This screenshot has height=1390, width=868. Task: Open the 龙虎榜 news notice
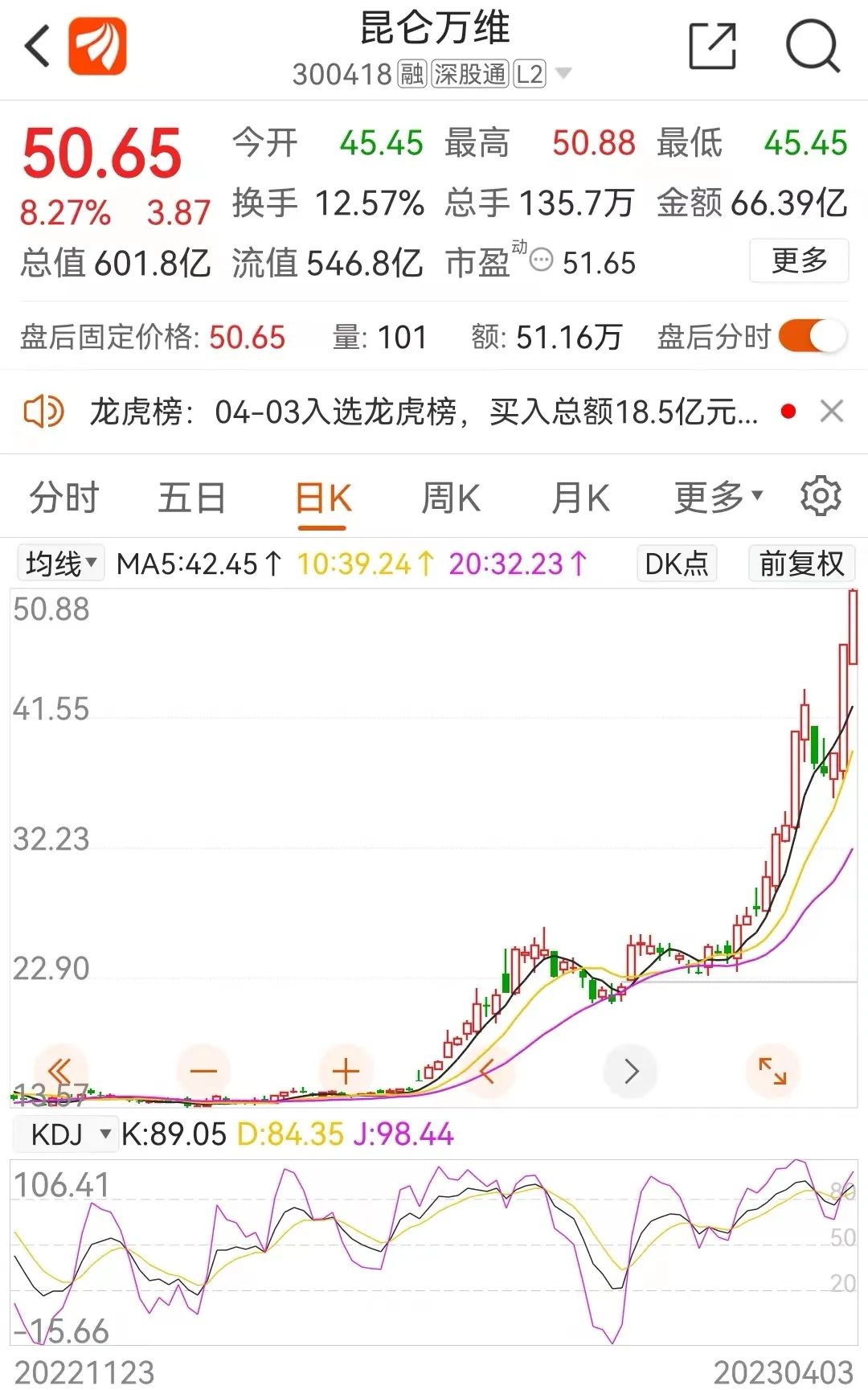pos(424,412)
